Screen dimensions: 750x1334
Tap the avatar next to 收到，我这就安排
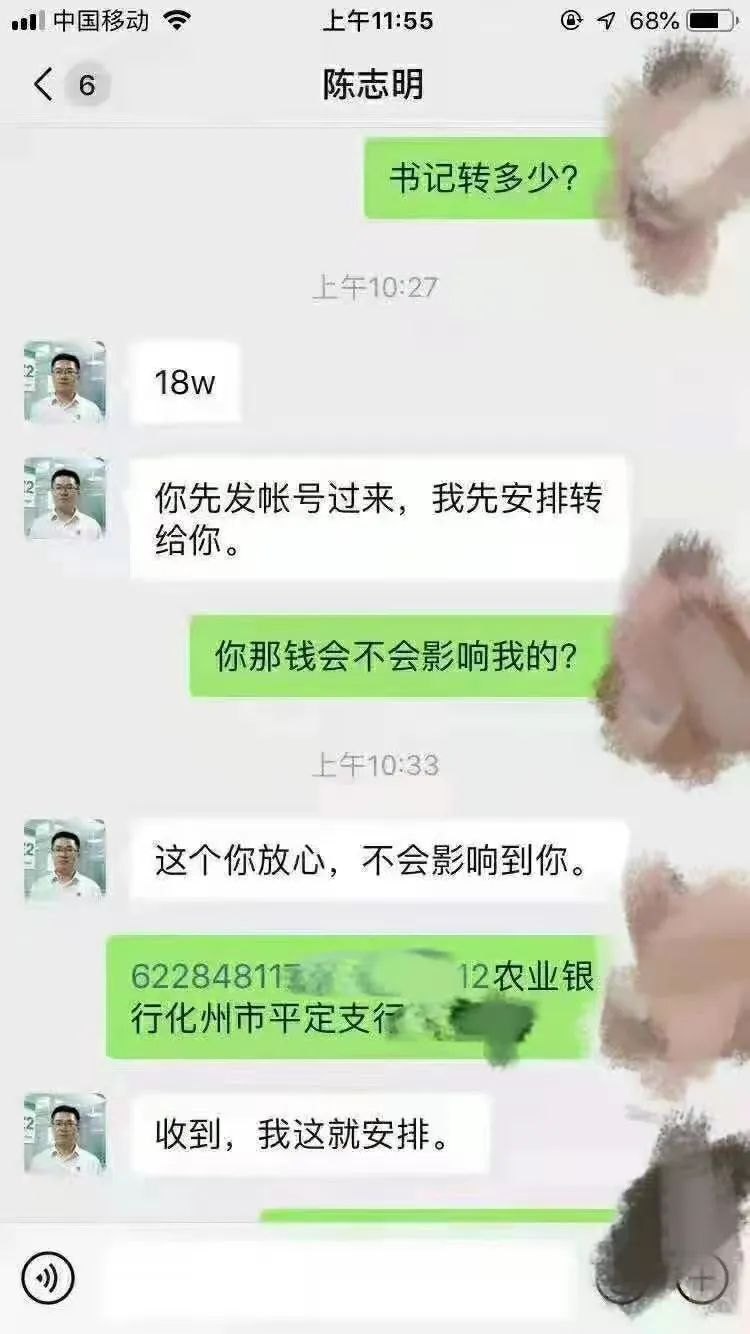coord(65,1133)
